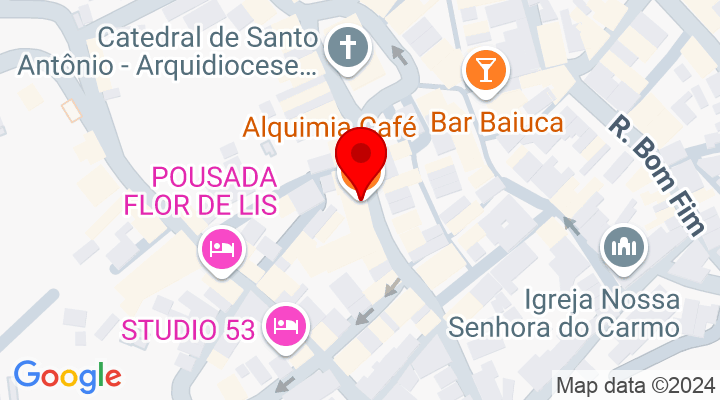Open the Bar Baiuca cocktail marker
This screenshot has height=400, width=720.
tap(486, 71)
